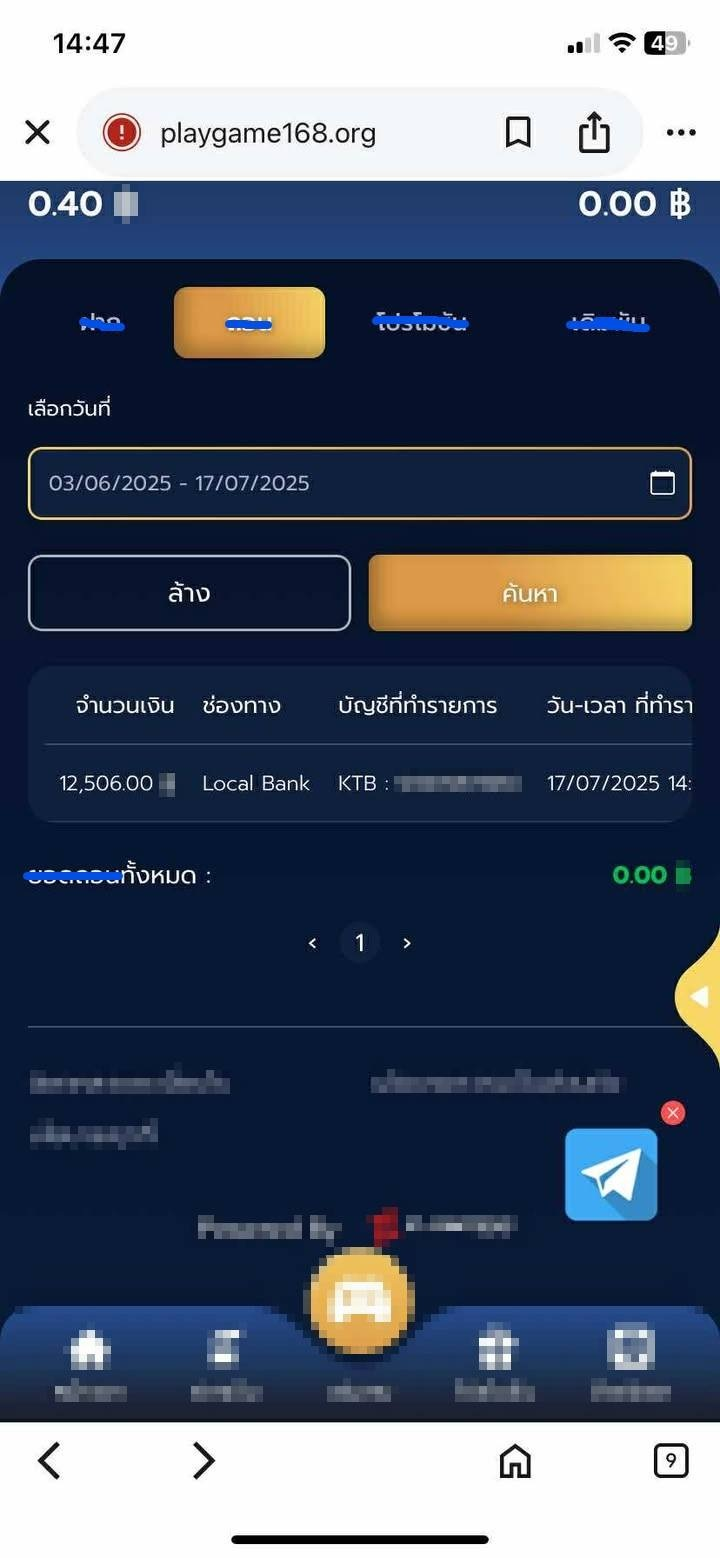Image resolution: width=720 pixels, height=1558 pixels.
Task: Dismiss the floating Telegram button
Action: pos(673,1113)
